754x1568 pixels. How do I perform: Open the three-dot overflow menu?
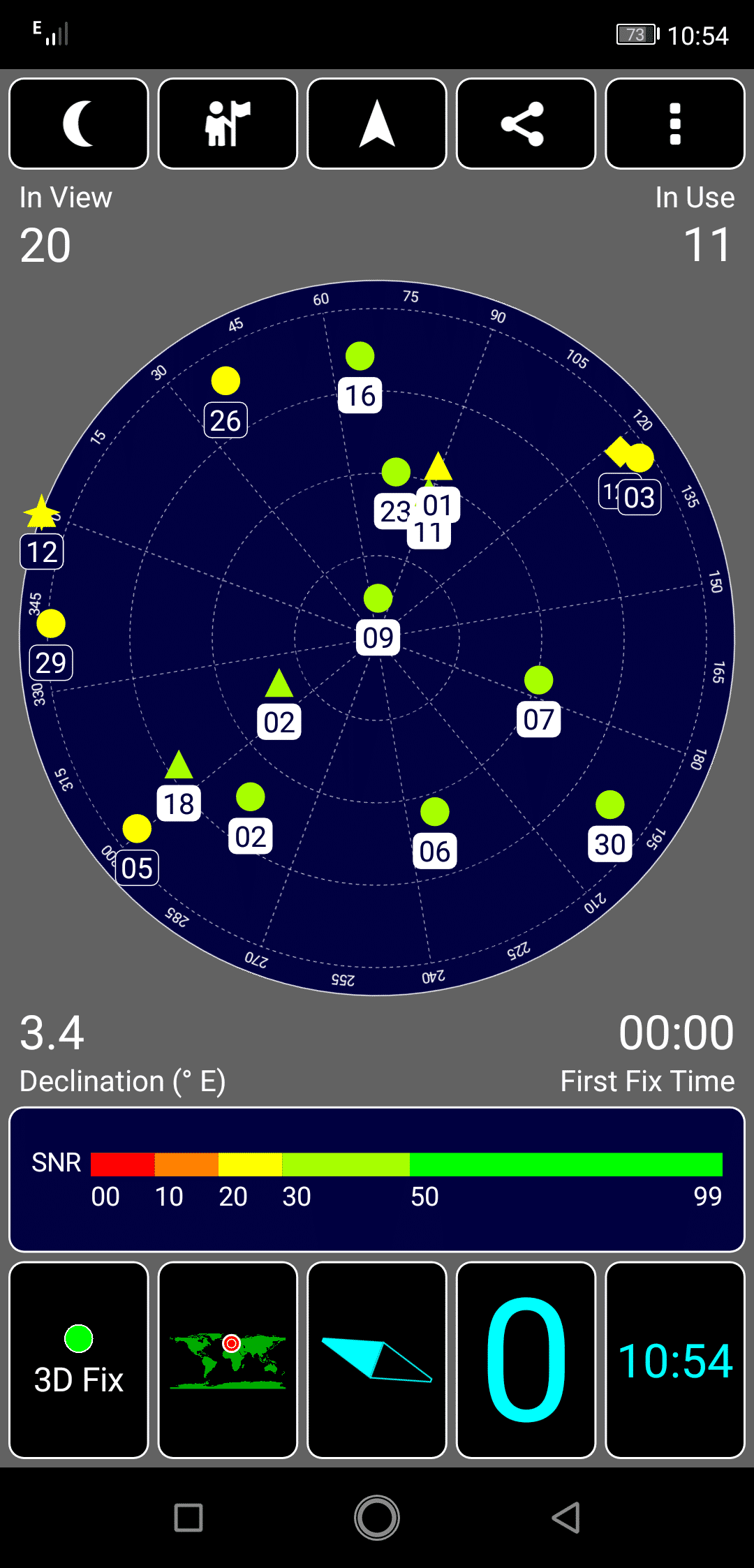[x=675, y=124]
